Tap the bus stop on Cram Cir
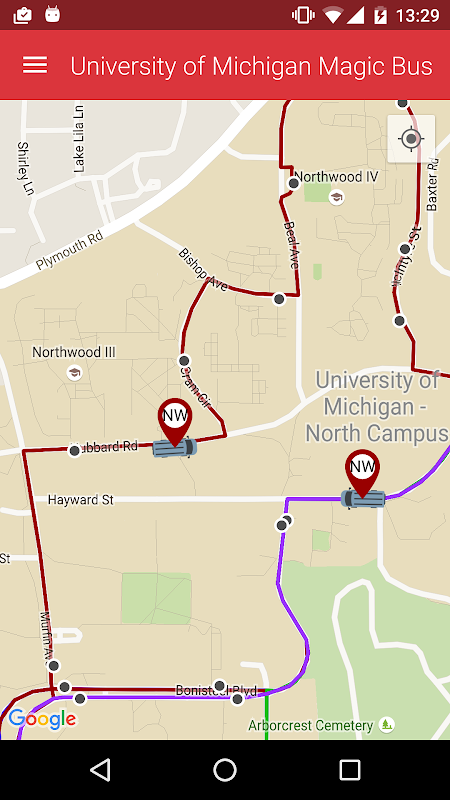Viewport: 450px width, 800px height. pyautogui.click(x=184, y=361)
